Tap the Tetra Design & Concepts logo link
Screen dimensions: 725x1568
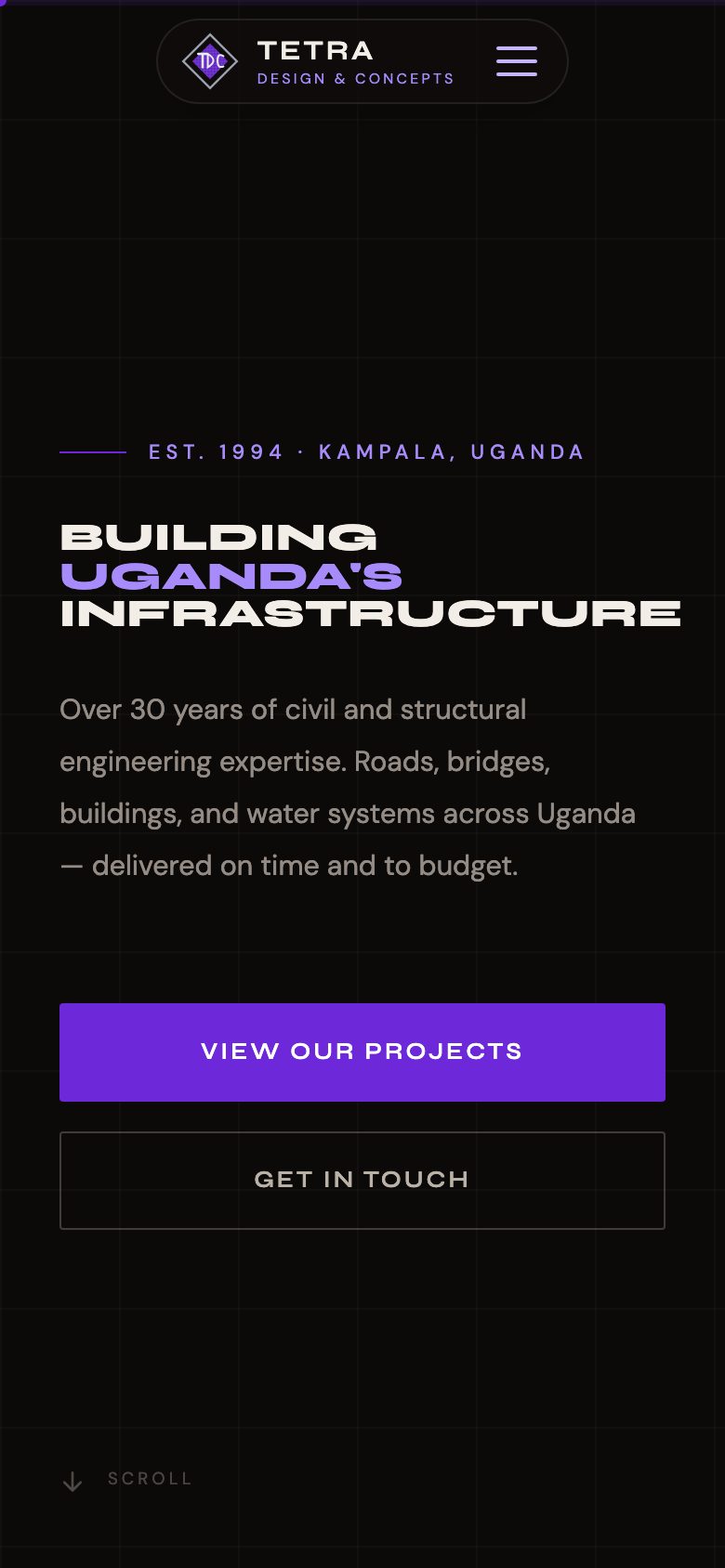[318, 61]
